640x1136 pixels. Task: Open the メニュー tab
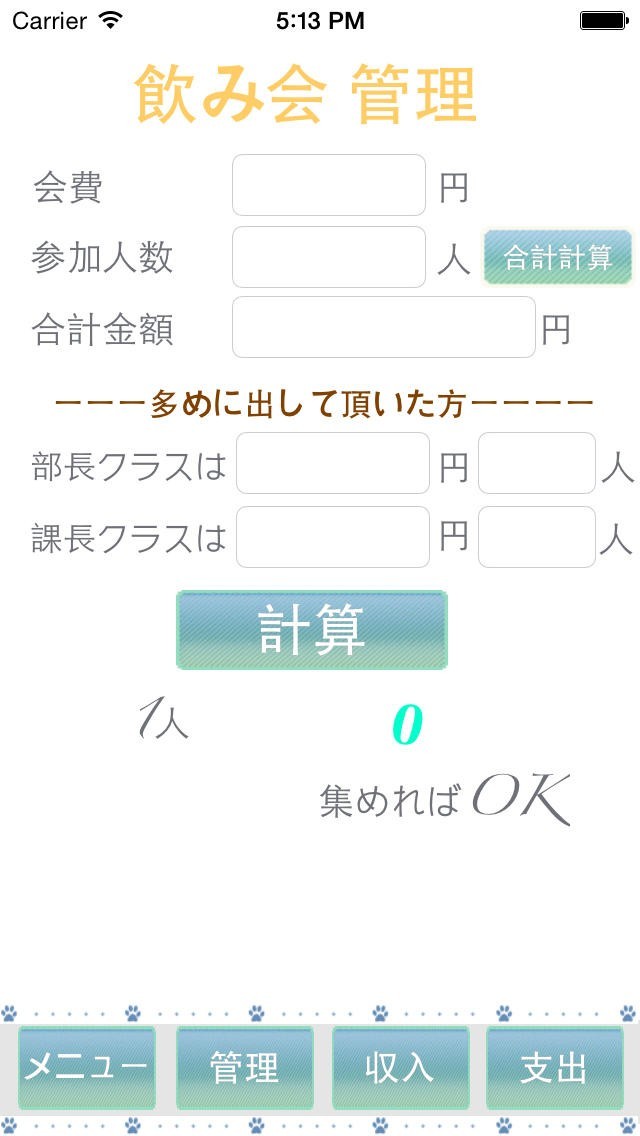click(87, 1068)
